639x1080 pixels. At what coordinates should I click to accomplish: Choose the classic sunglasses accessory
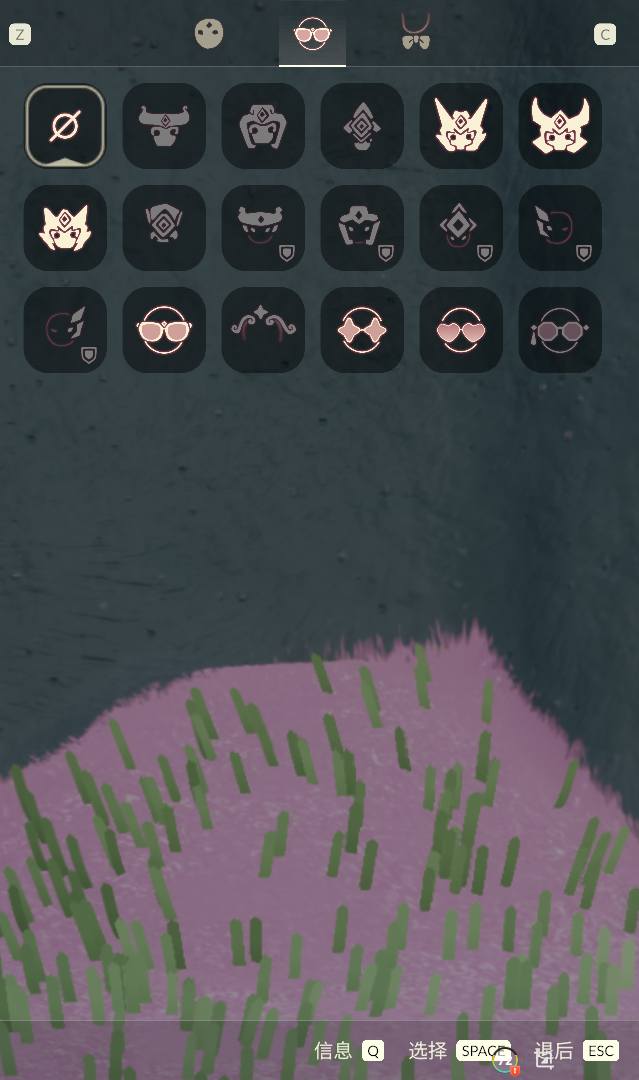point(164,330)
